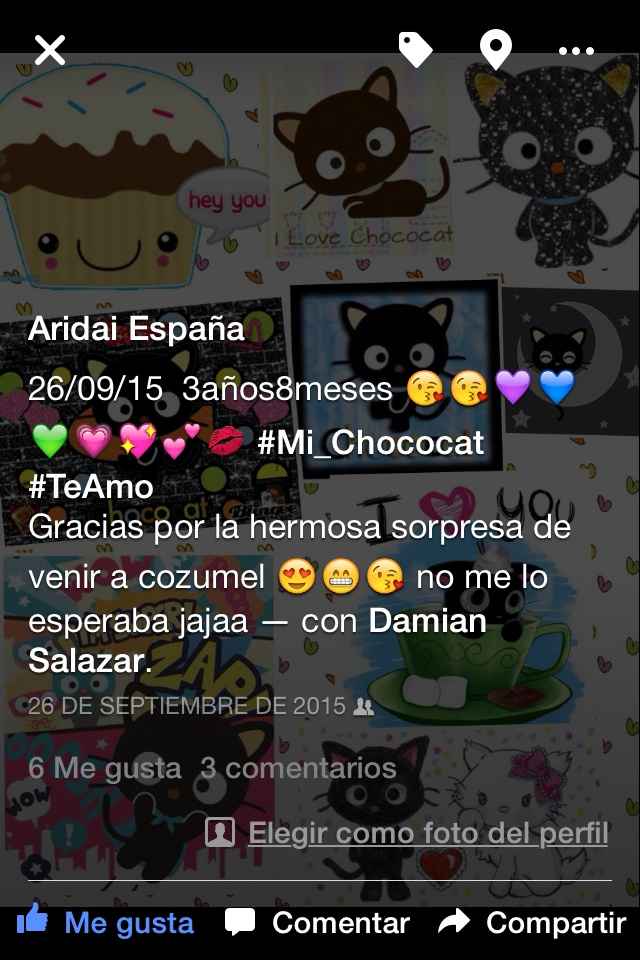This screenshot has height=960, width=640.
Task: See who liked this photo
Action: tap(105, 768)
